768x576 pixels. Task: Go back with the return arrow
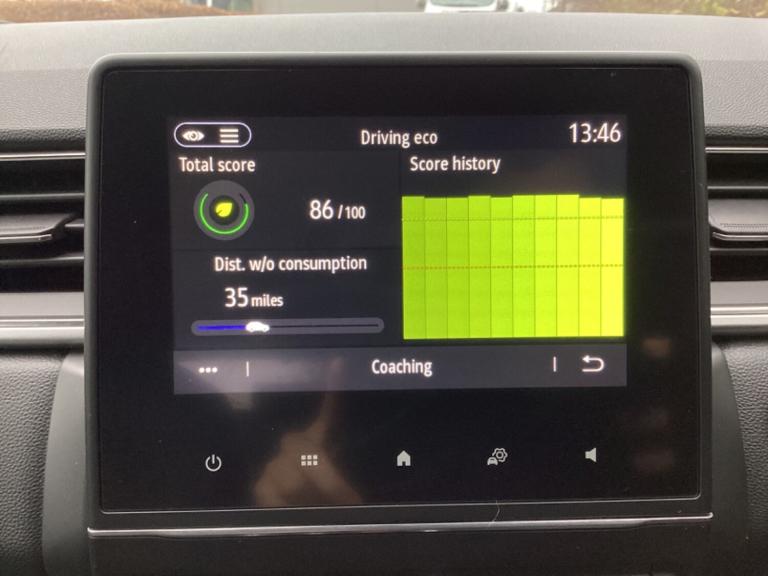(x=593, y=364)
